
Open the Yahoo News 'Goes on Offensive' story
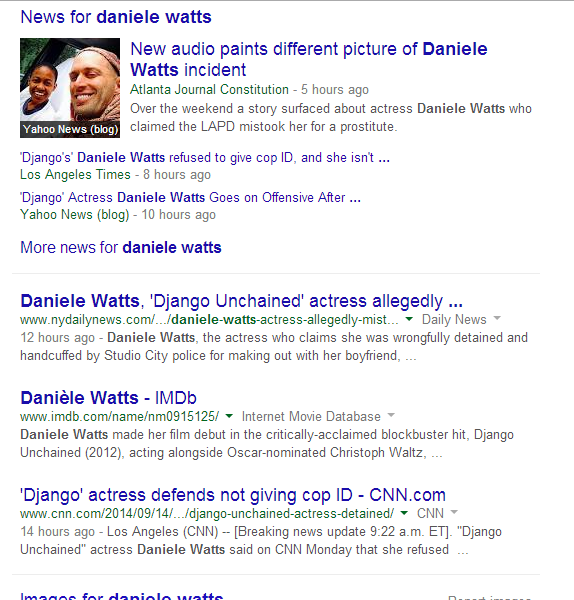coord(190,197)
